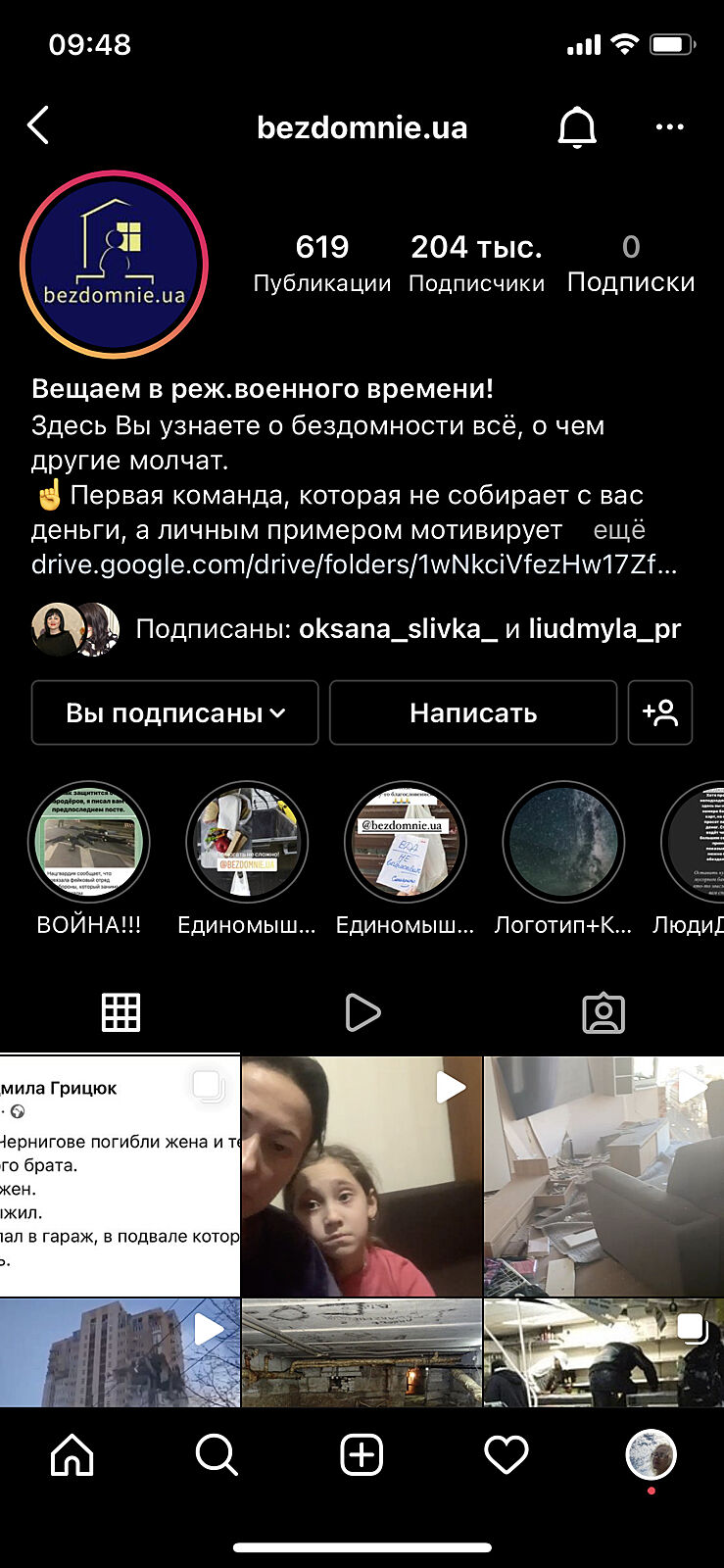
Task: Create a new post with plus icon
Action: pyautogui.click(x=362, y=1455)
